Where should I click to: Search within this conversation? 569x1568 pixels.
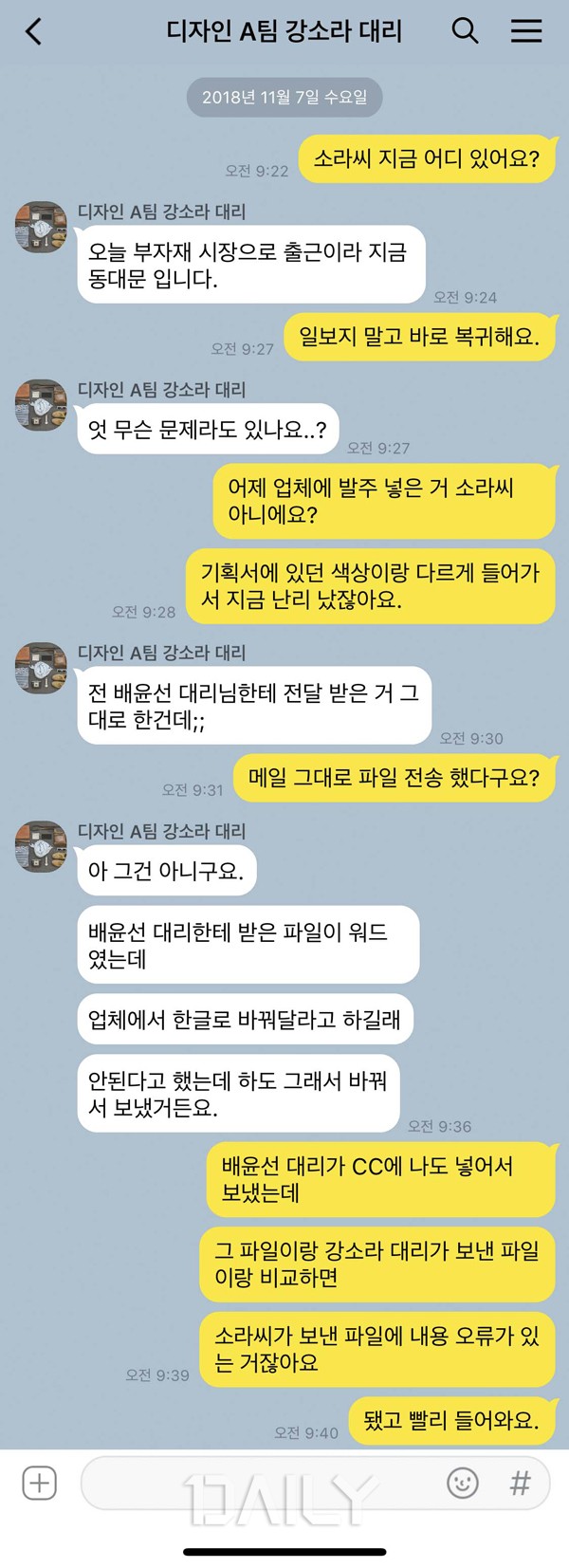[x=464, y=31]
